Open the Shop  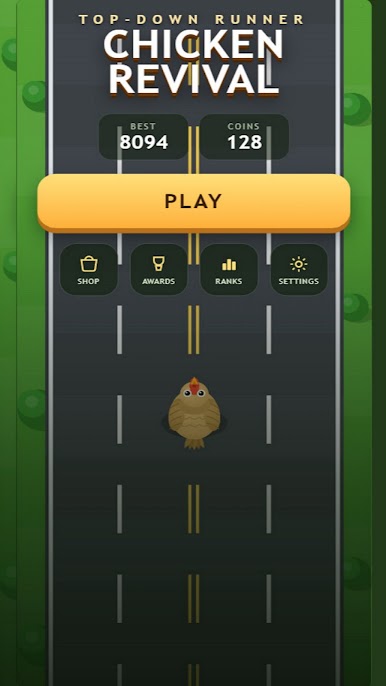[x=89, y=270]
